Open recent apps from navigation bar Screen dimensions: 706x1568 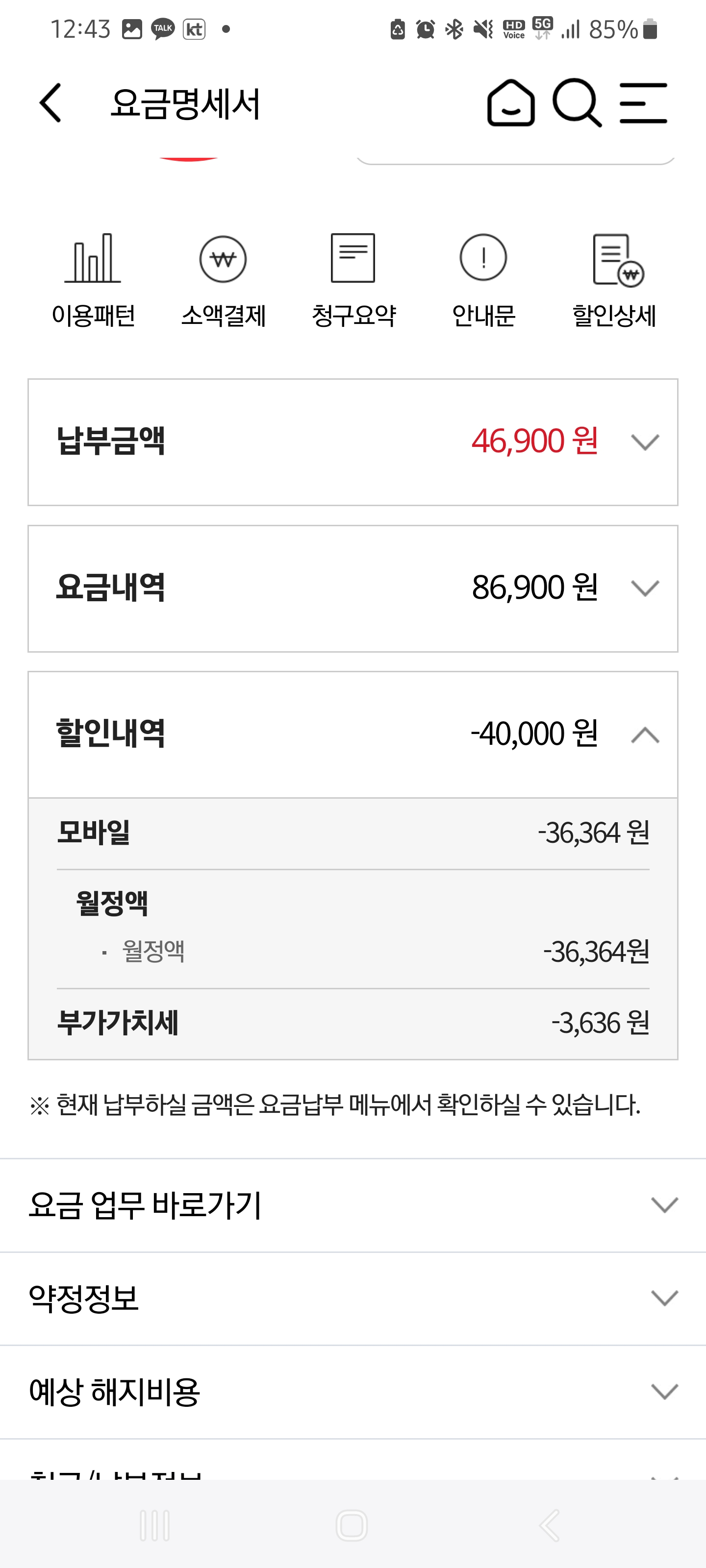point(155,1525)
